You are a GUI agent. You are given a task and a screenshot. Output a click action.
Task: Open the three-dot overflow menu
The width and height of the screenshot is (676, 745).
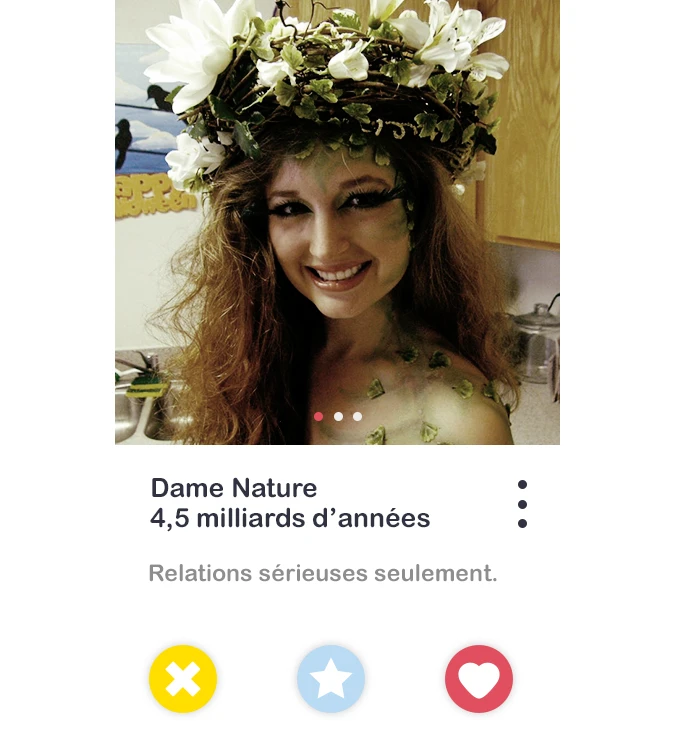point(522,504)
